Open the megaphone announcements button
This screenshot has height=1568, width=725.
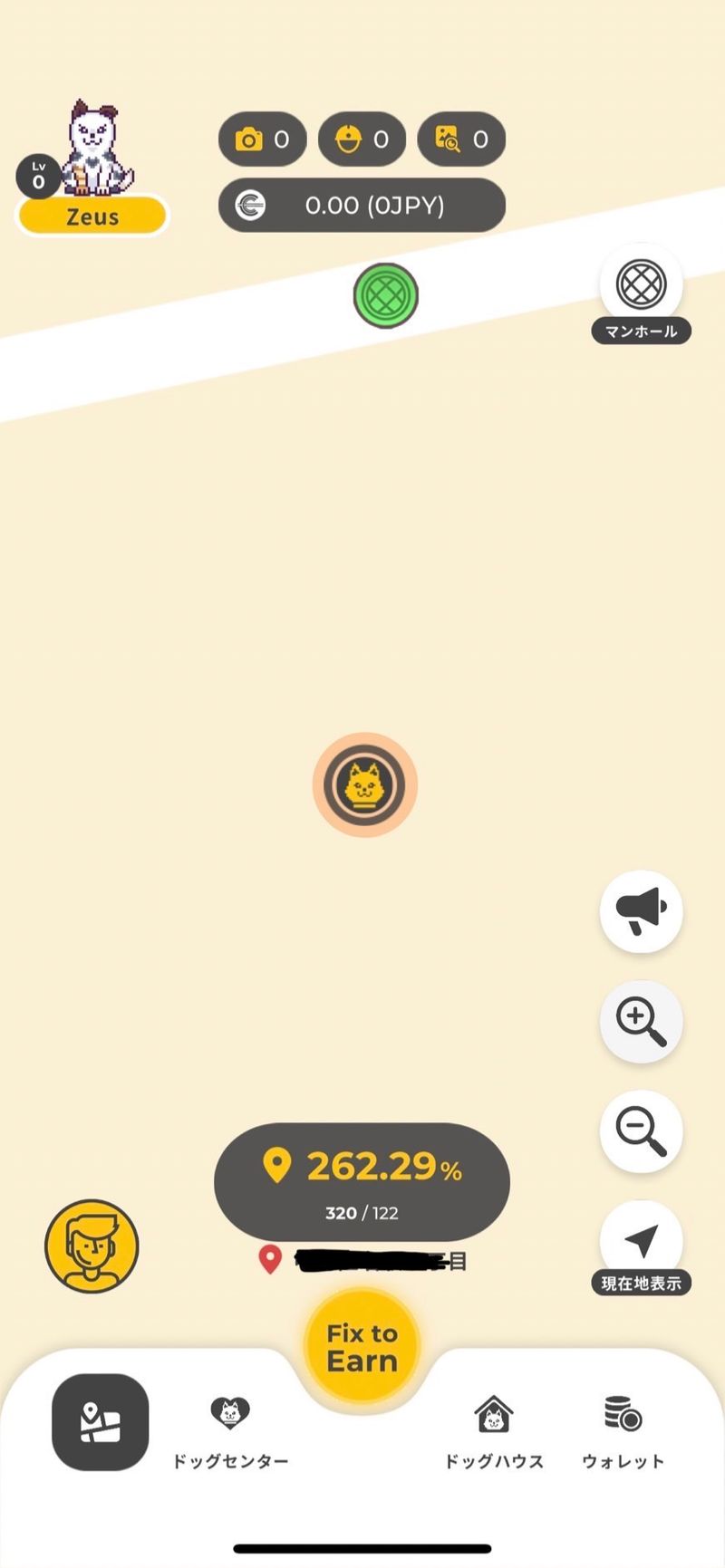click(641, 910)
